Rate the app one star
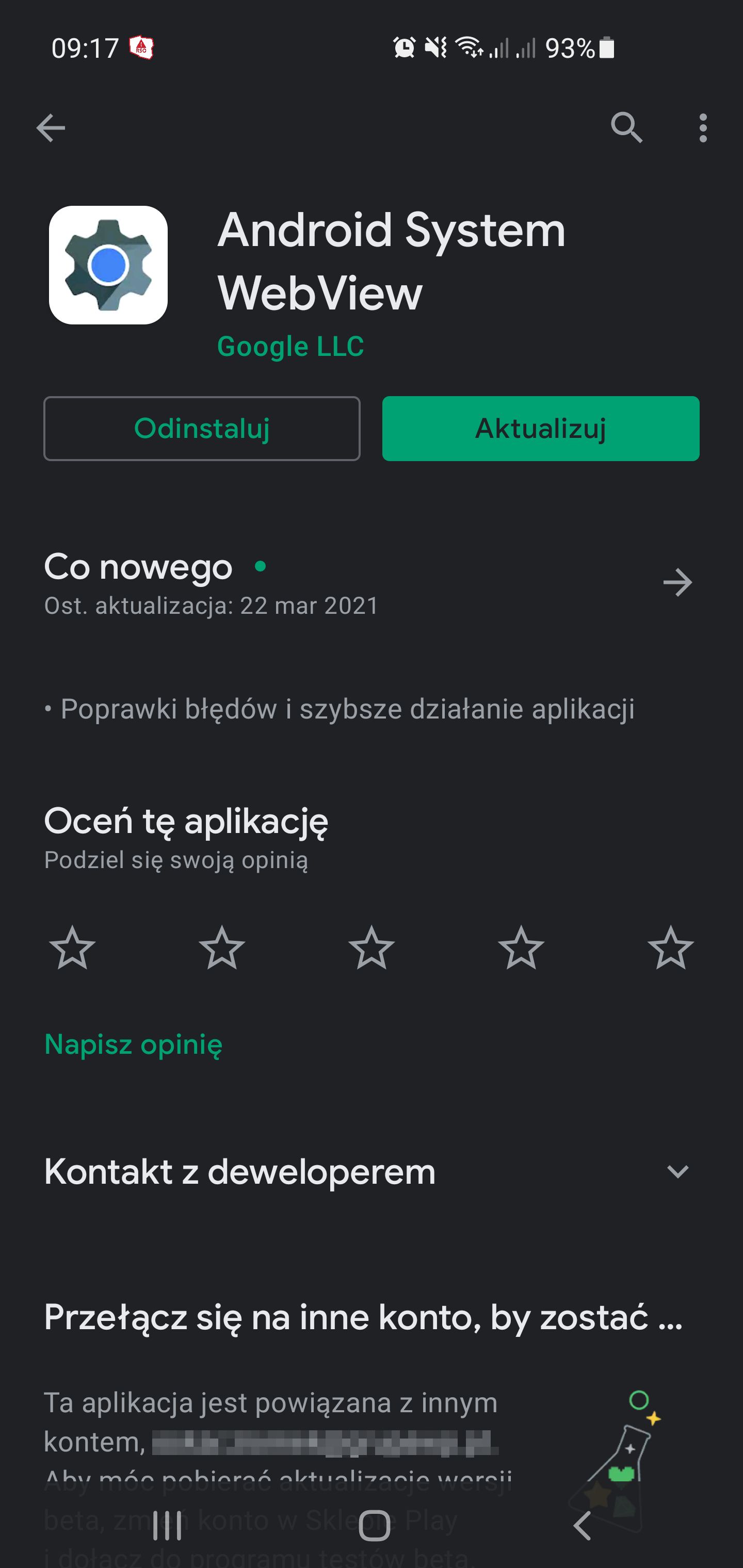743x1568 pixels. pyautogui.click(x=72, y=948)
